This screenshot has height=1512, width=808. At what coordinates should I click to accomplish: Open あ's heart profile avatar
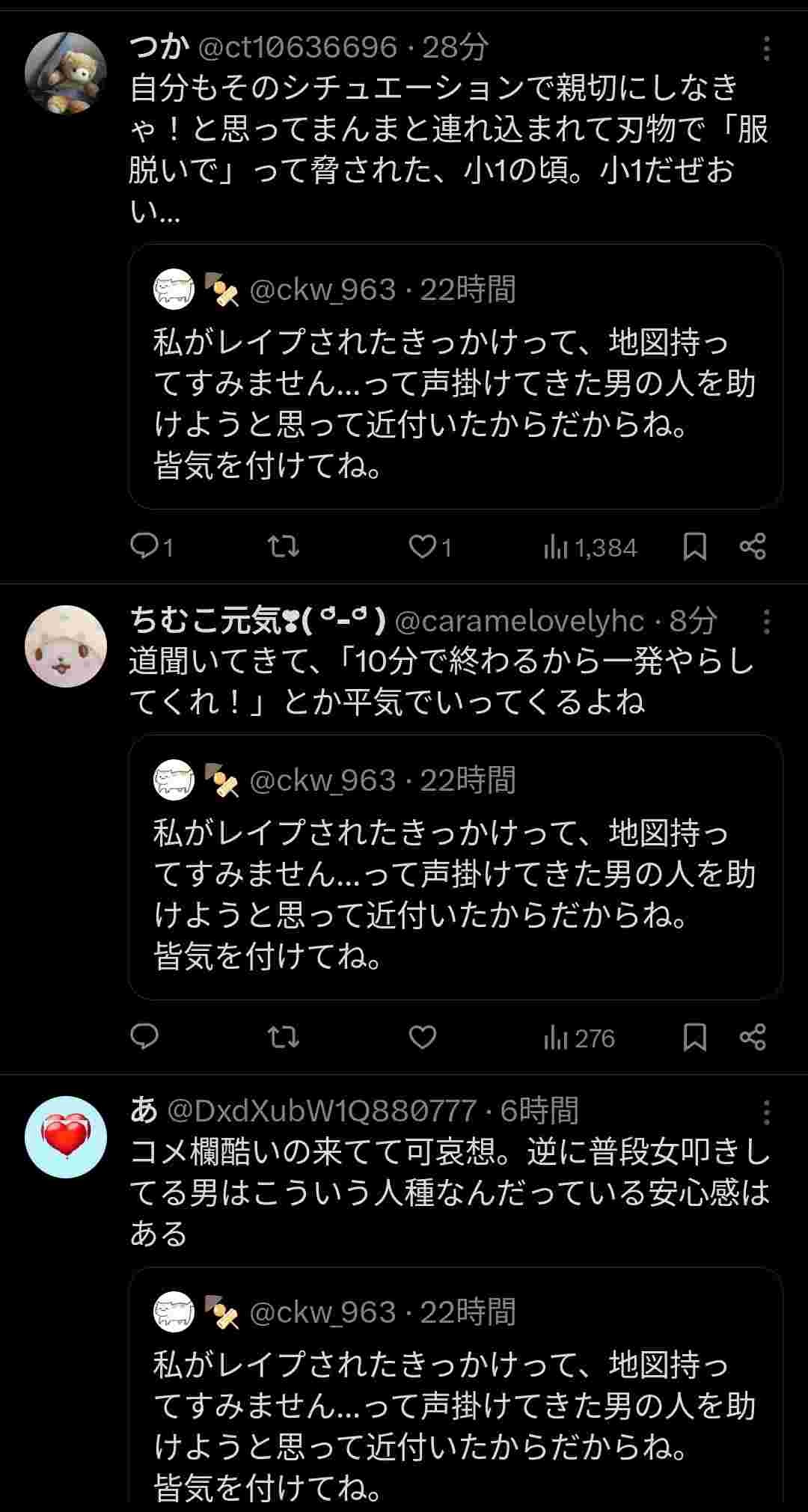tap(66, 1136)
